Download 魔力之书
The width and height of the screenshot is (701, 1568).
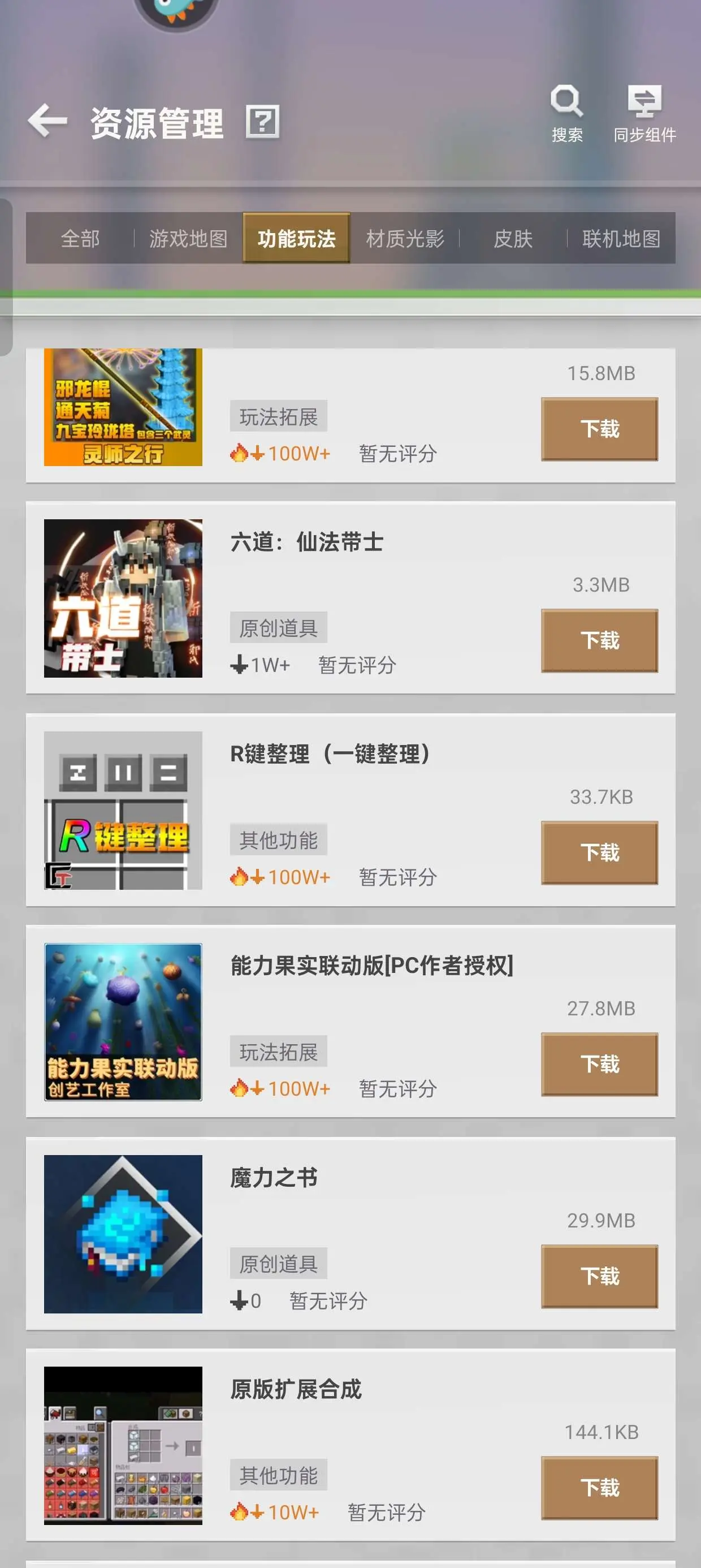click(x=599, y=1276)
